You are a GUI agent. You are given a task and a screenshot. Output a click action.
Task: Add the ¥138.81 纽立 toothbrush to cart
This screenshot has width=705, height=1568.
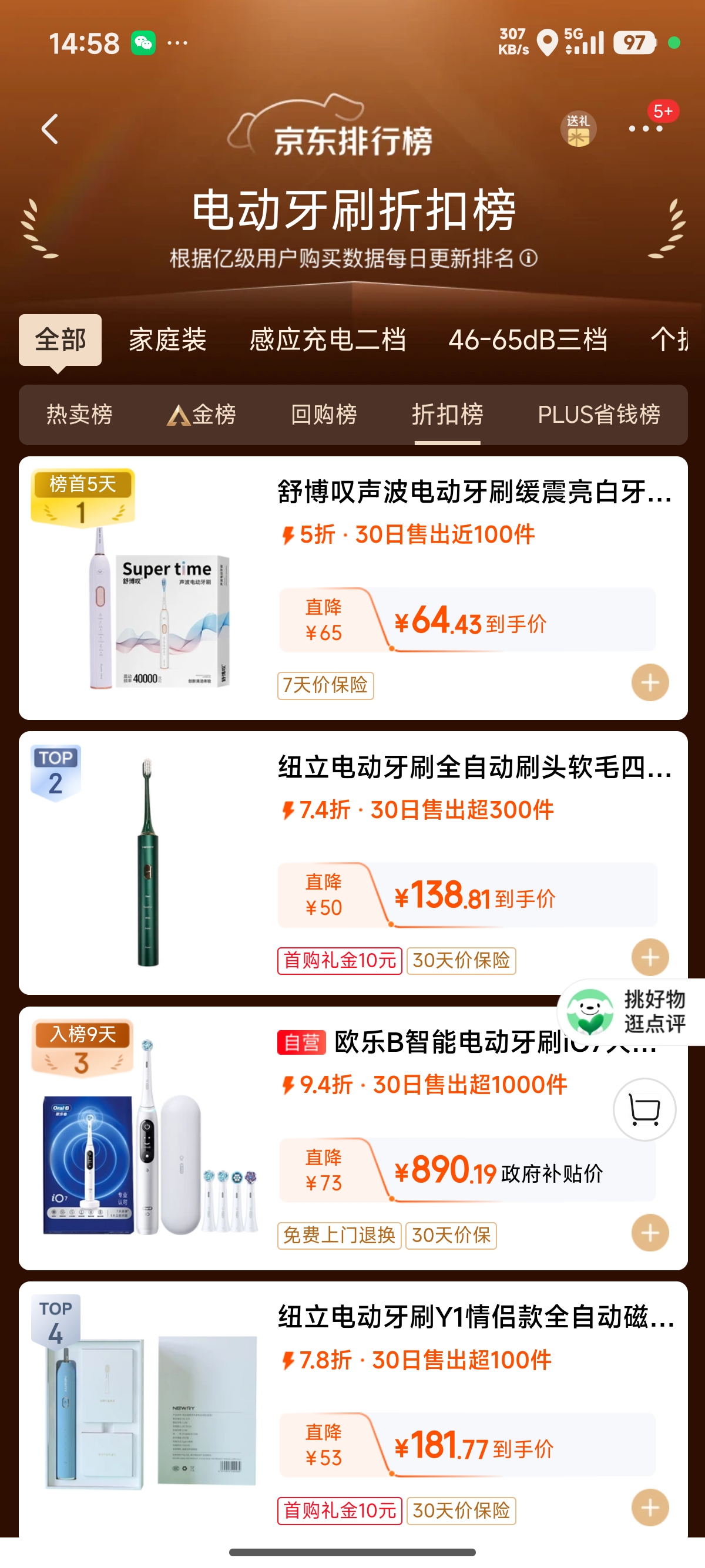pos(650,957)
